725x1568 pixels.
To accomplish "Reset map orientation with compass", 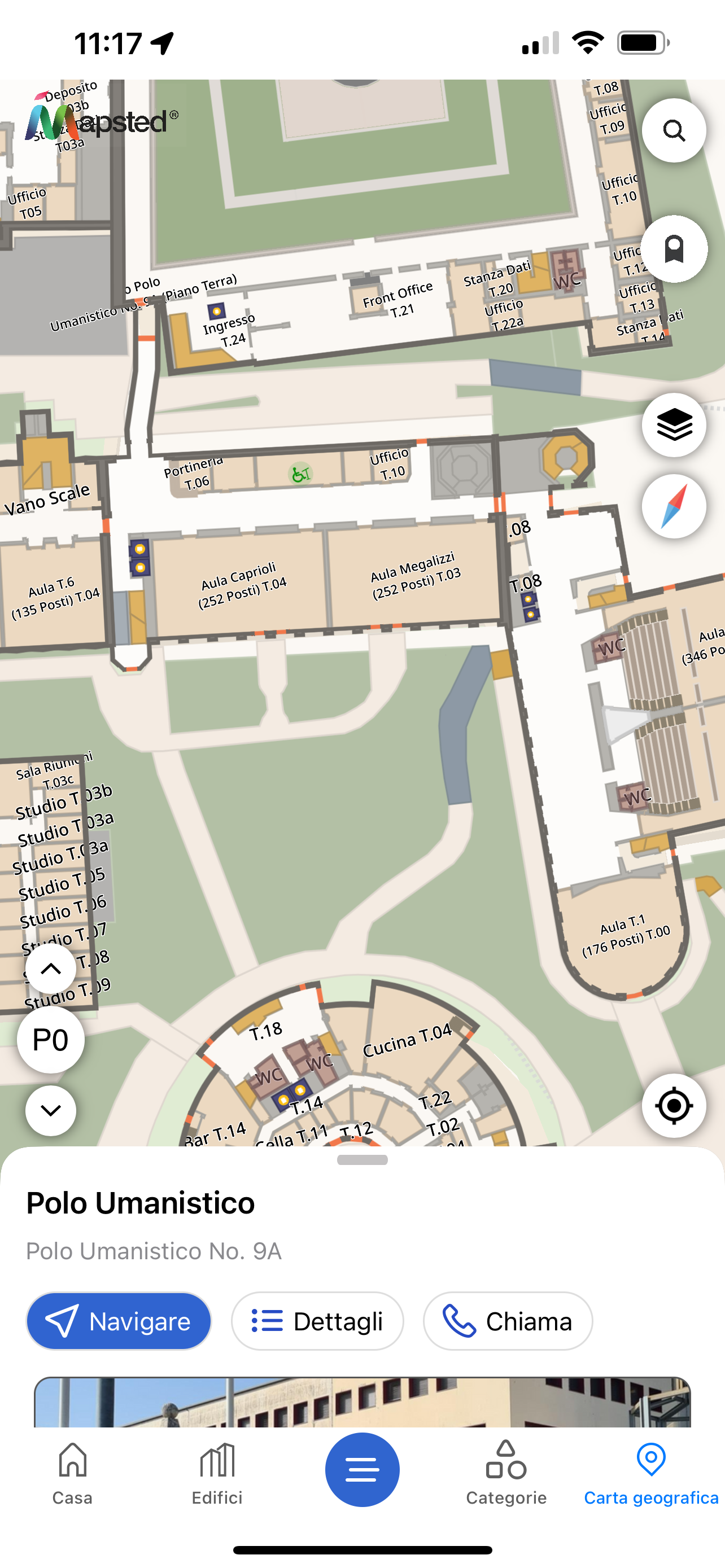I will point(674,506).
